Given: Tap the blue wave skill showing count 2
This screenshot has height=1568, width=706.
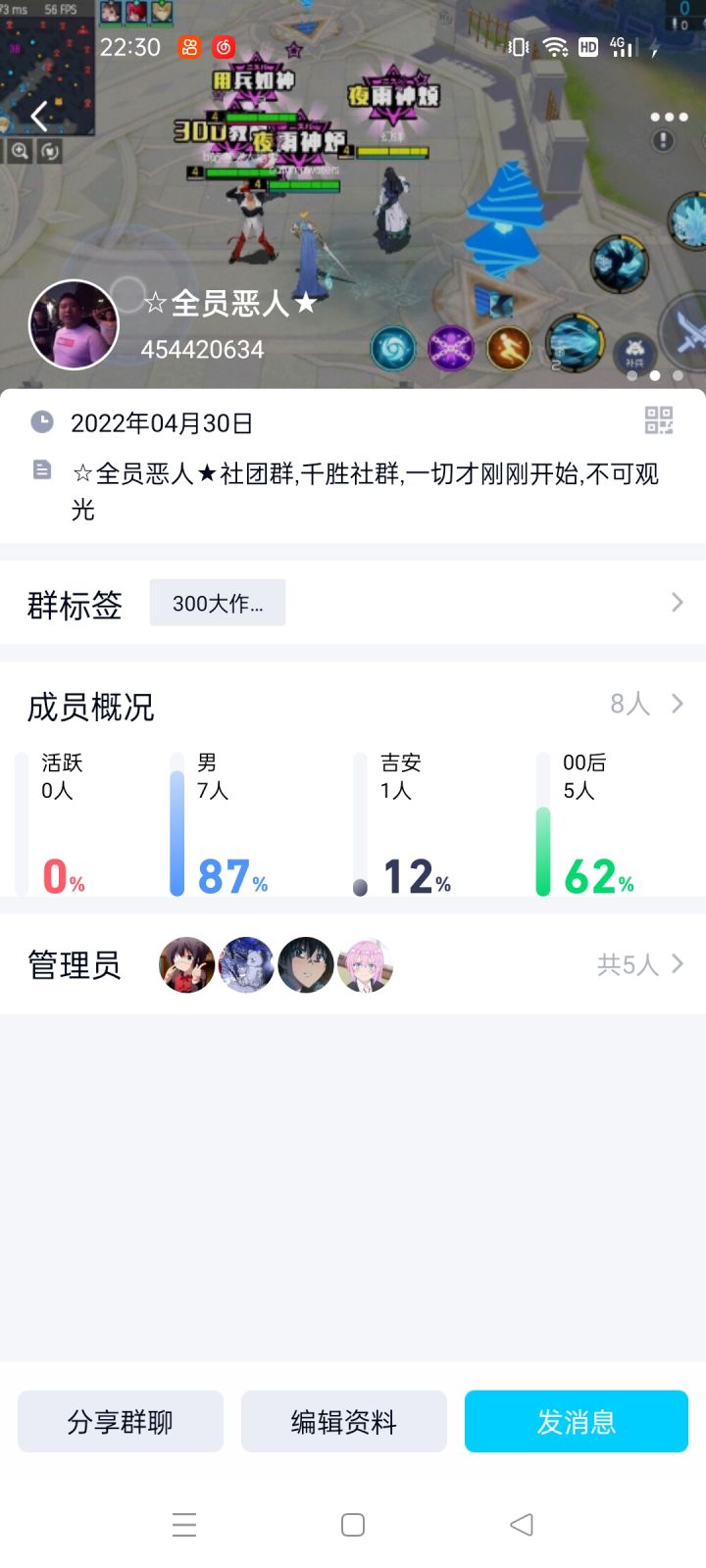Looking at the screenshot, I should tap(575, 343).
